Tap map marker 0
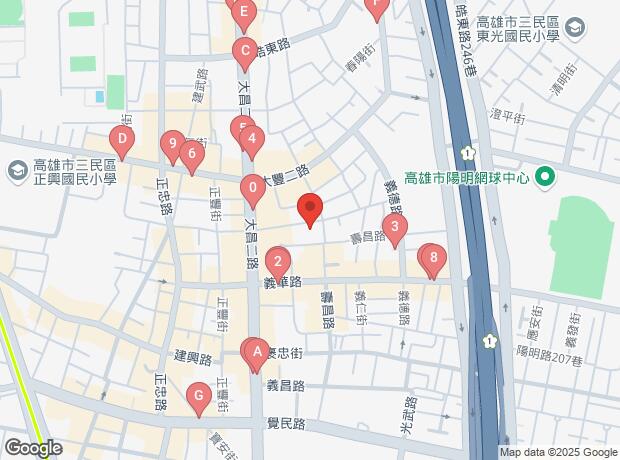 click(253, 187)
